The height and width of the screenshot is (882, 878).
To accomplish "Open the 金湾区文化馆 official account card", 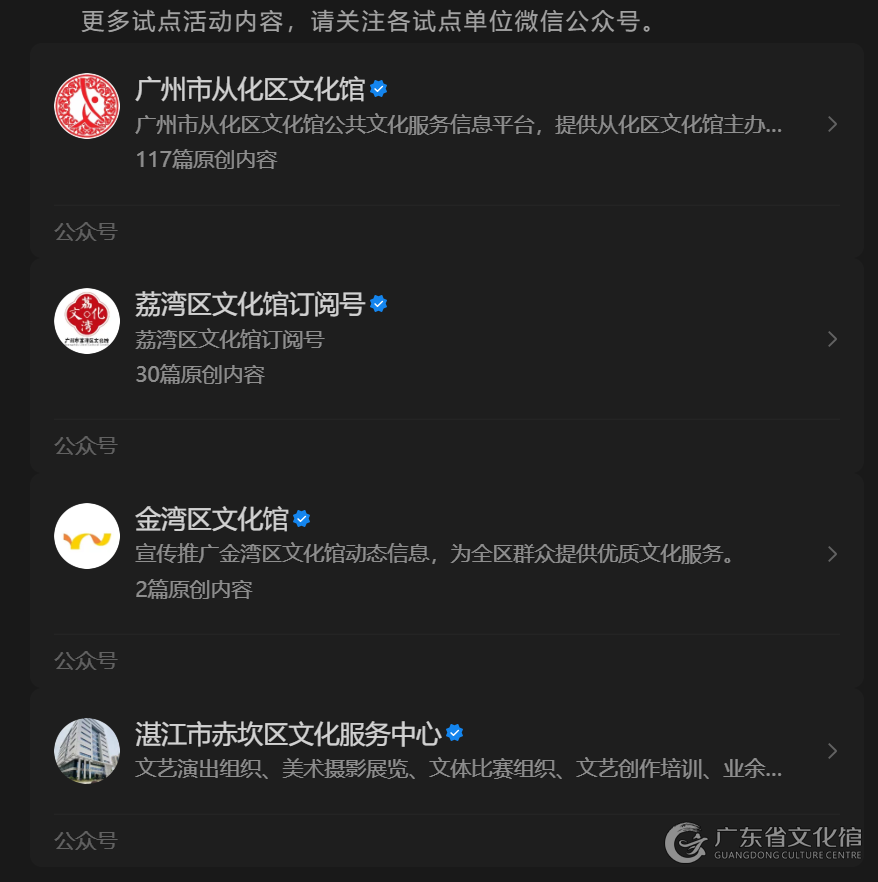I will (x=445, y=553).
